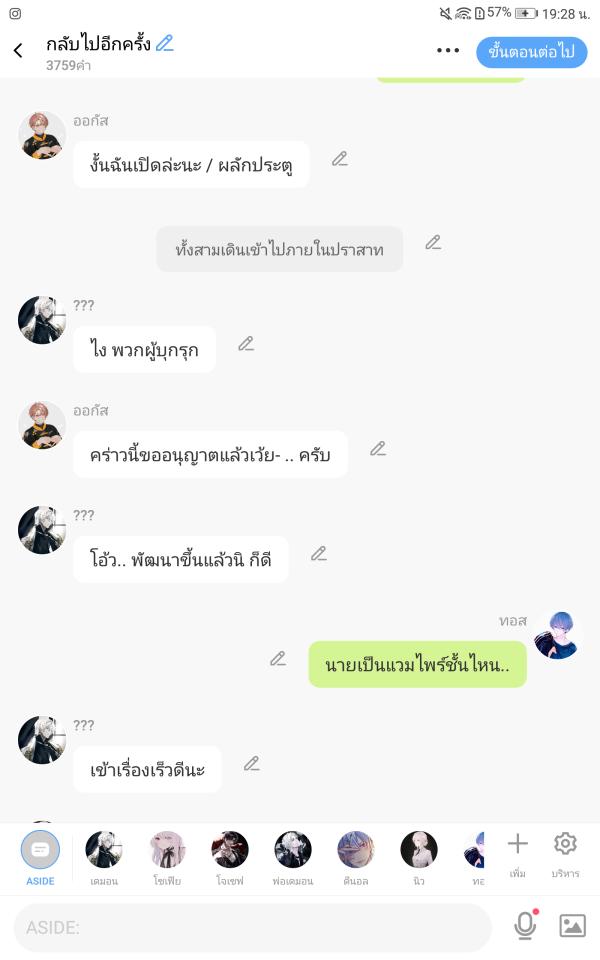Add a new character with เพิ่ม
The width and height of the screenshot is (600, 960).
pos(517,853)
